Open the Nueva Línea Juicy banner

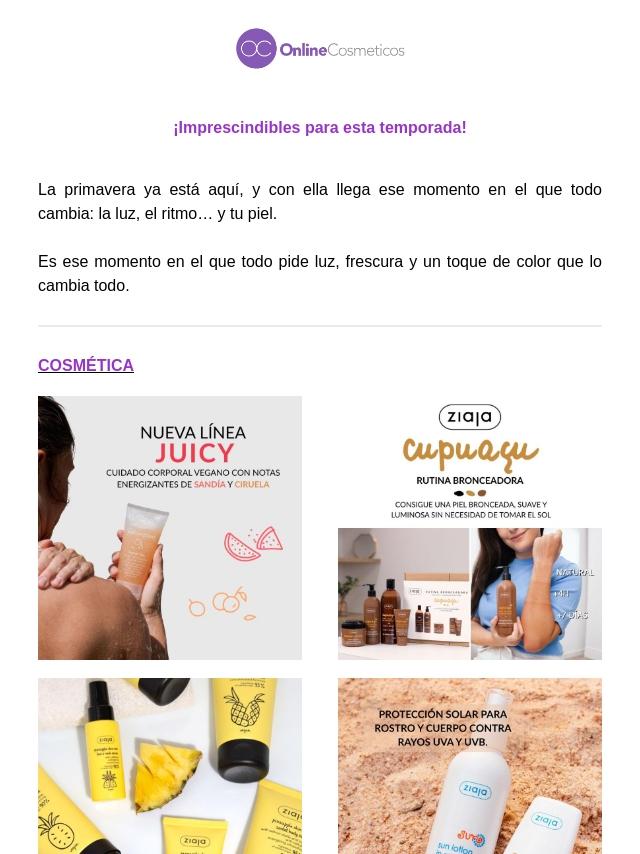pos(170,527)
